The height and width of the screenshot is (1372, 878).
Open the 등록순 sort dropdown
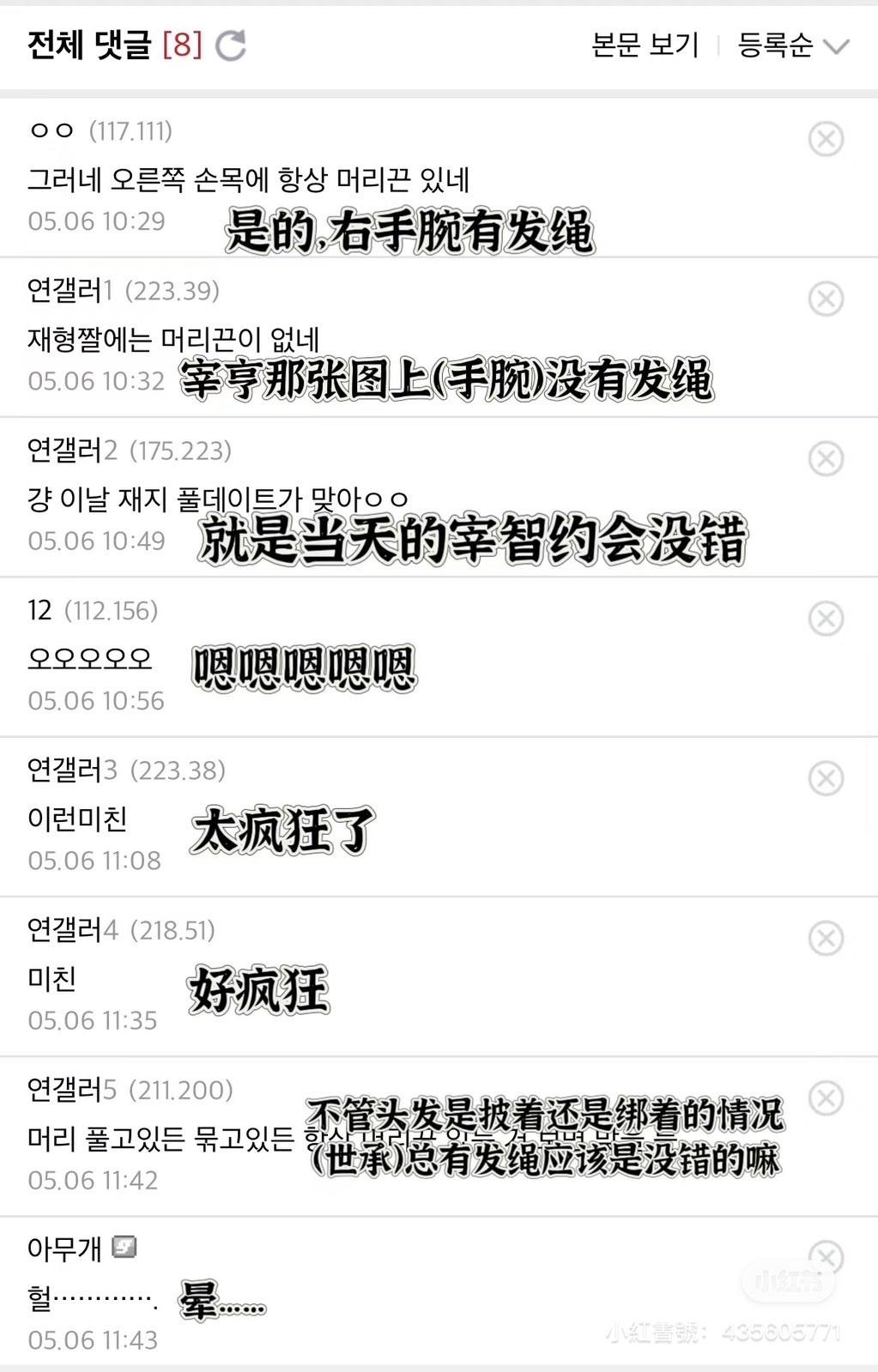(793, 45)
